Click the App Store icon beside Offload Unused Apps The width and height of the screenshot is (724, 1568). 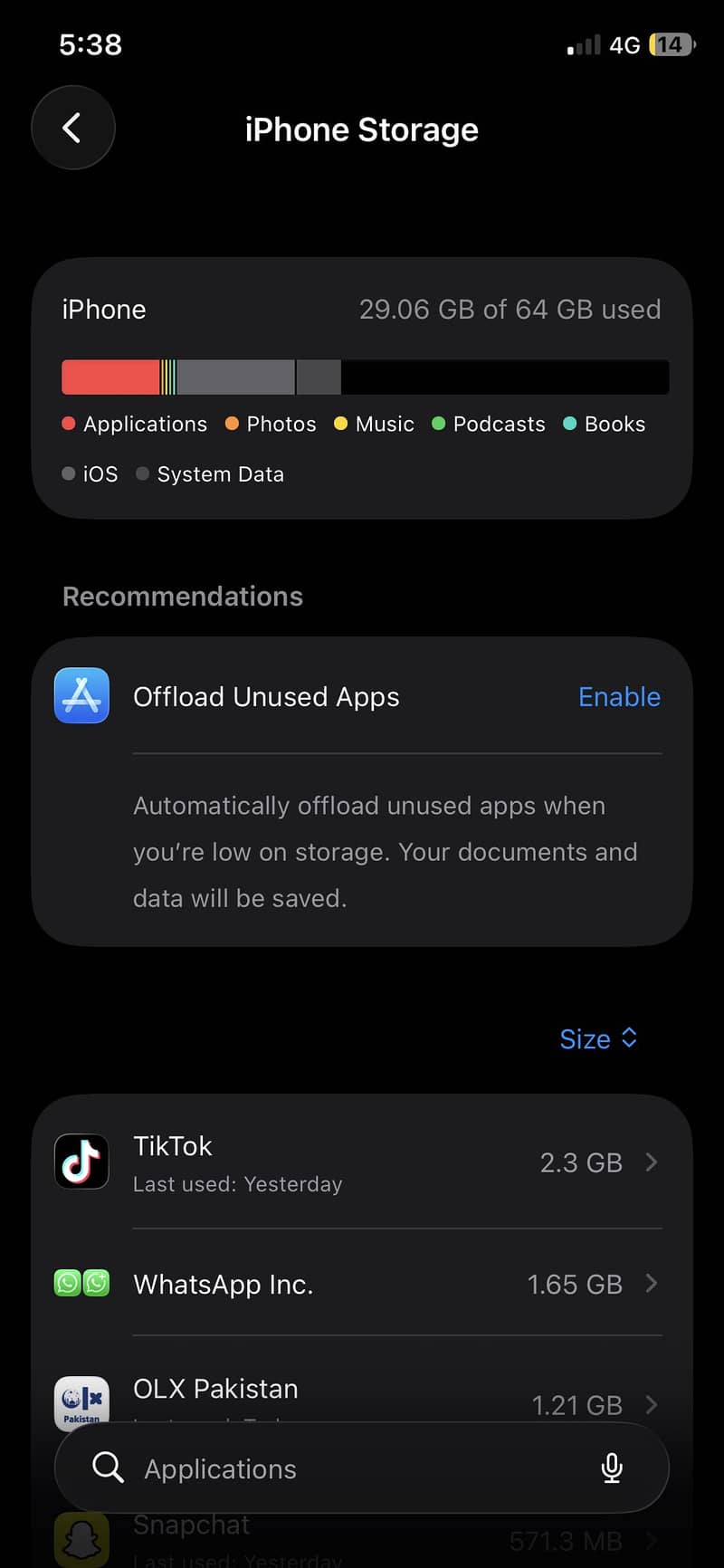(81, 695)
